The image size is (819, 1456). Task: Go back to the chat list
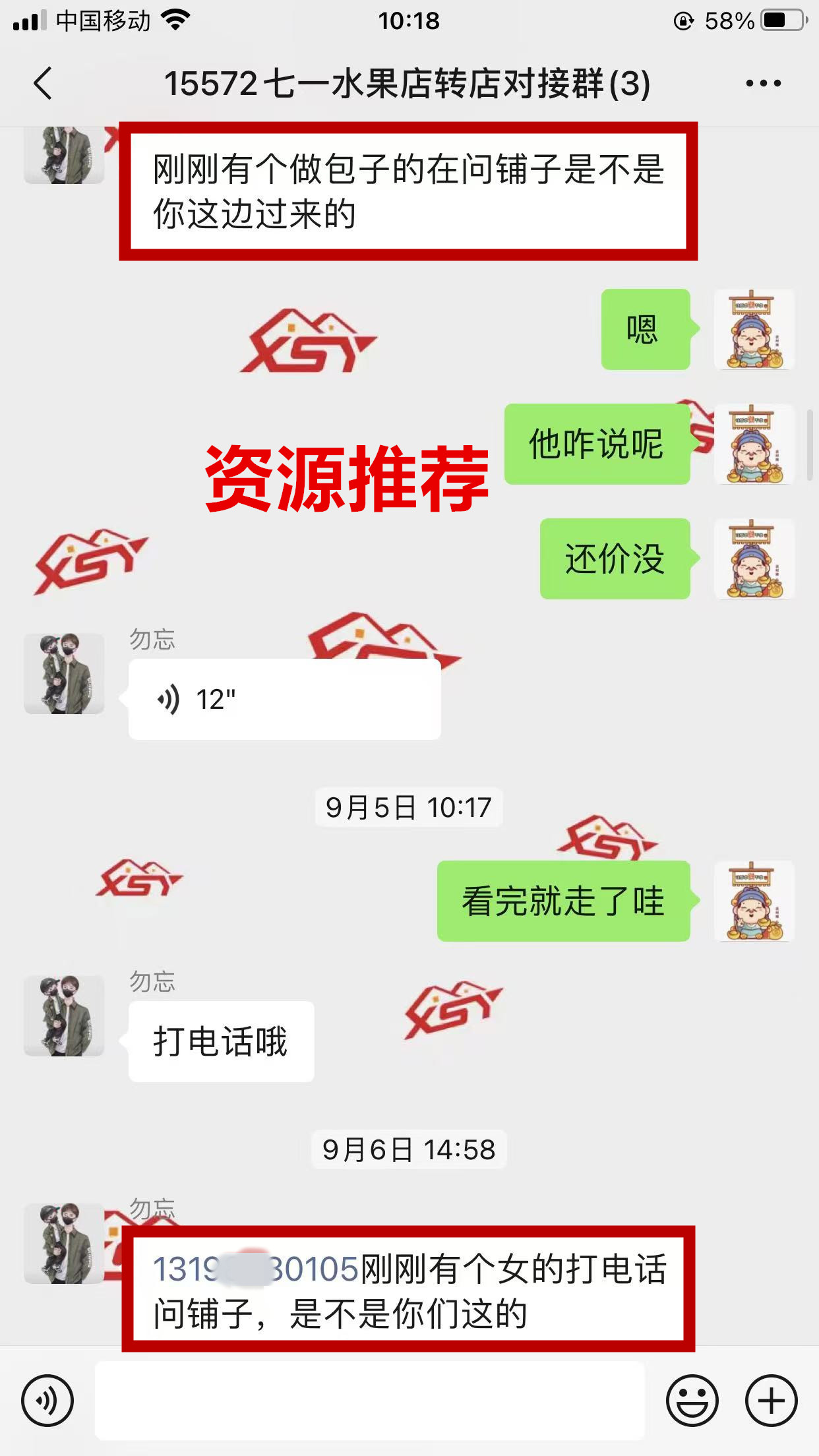click(44, 84)
